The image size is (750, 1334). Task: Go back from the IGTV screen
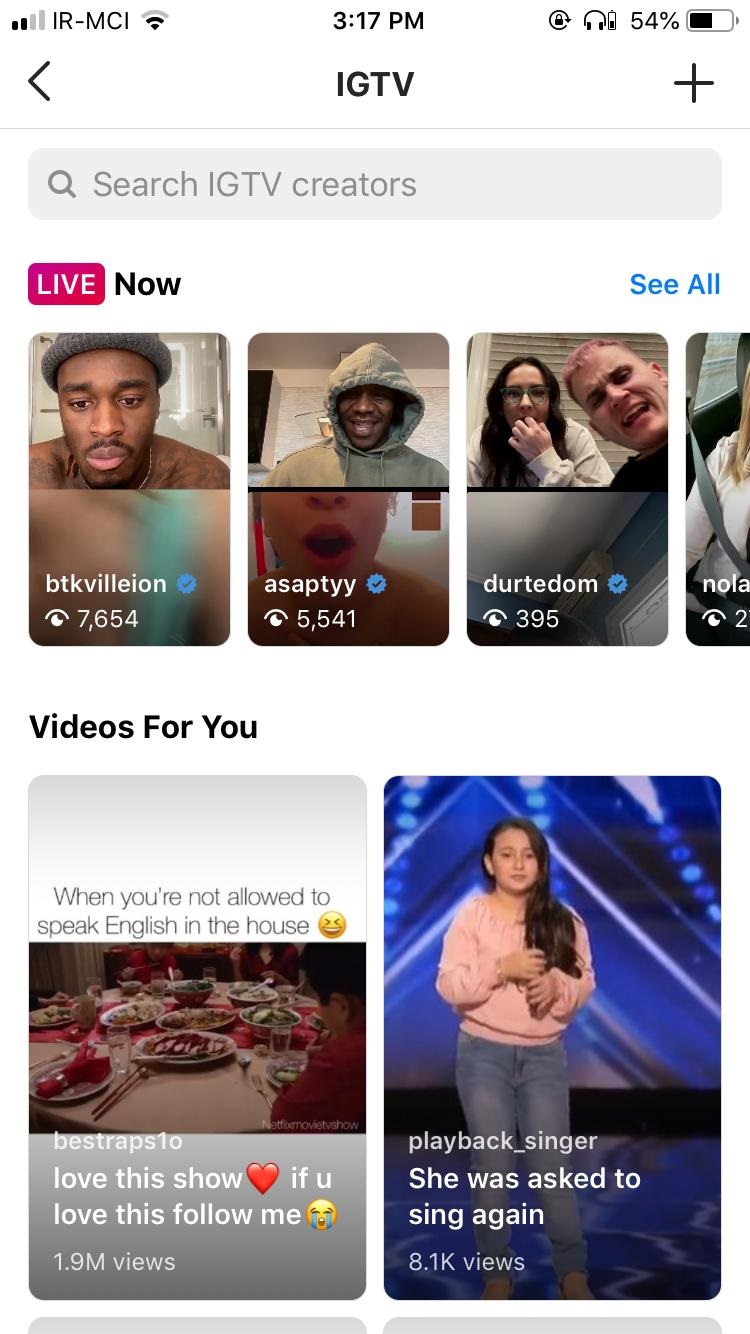(x=39, y=82)
